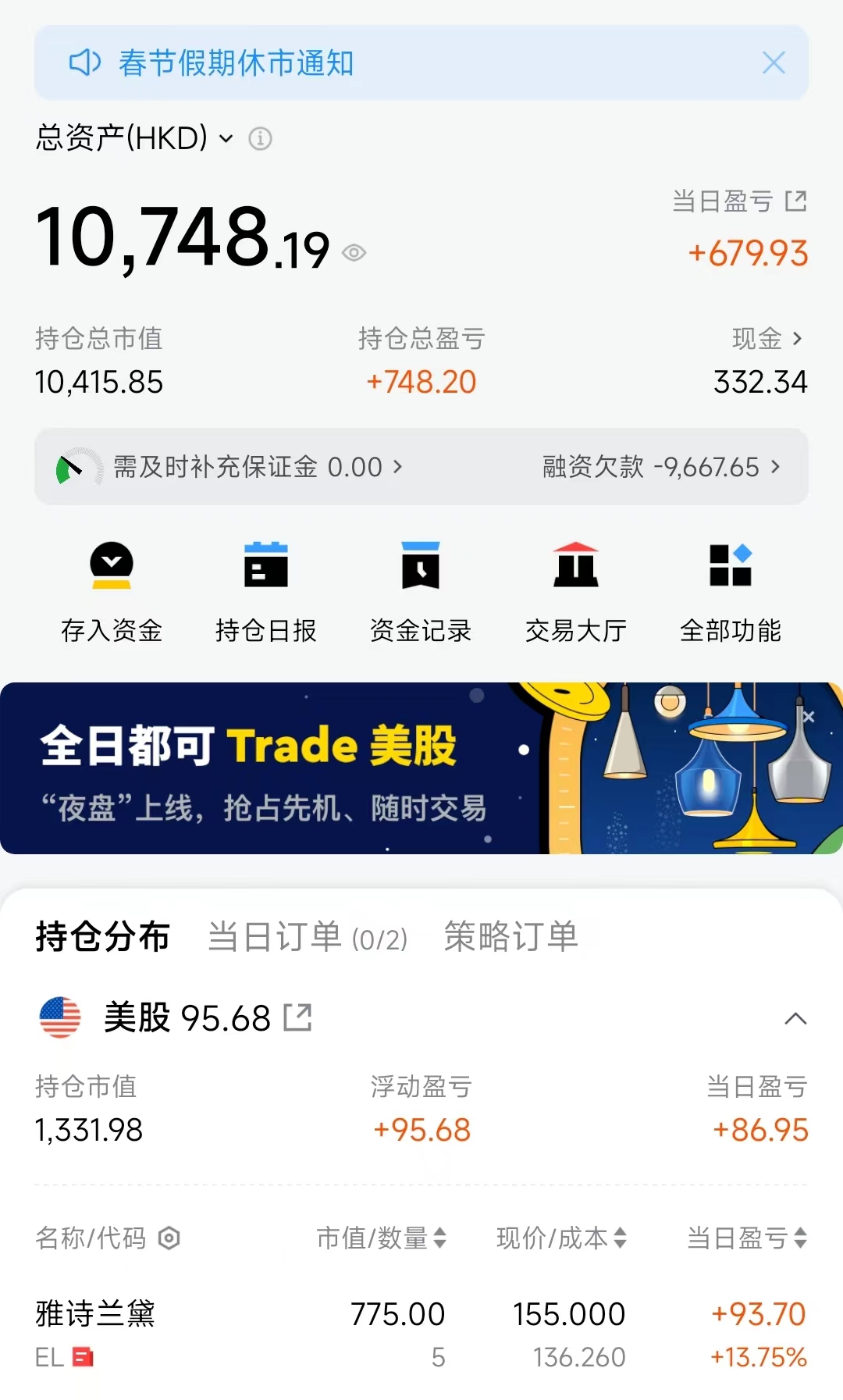Open the 融资欠款 details
843x1400 pixels.
[x=660, y=467]
